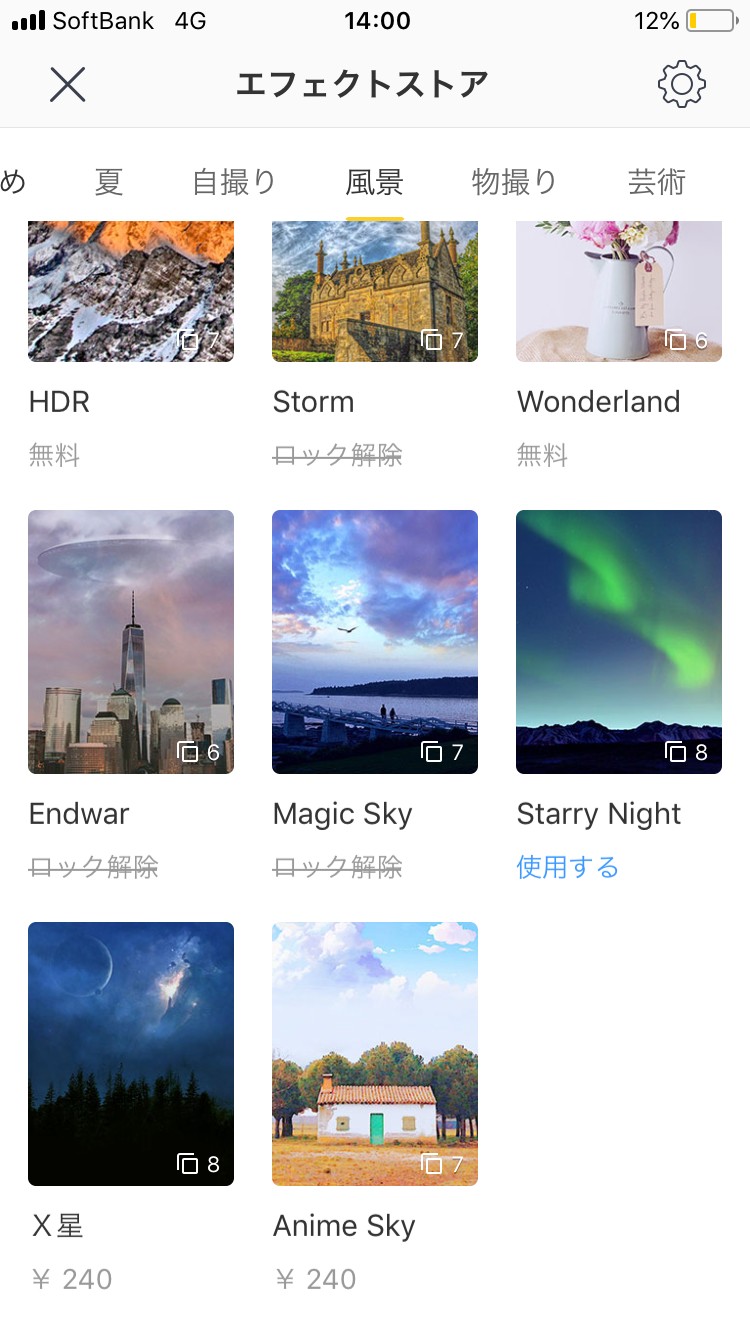Open the Endwar effect pack
This screenshot has height=1334, width=750.
pyautogui.click(x=131, y=642)
